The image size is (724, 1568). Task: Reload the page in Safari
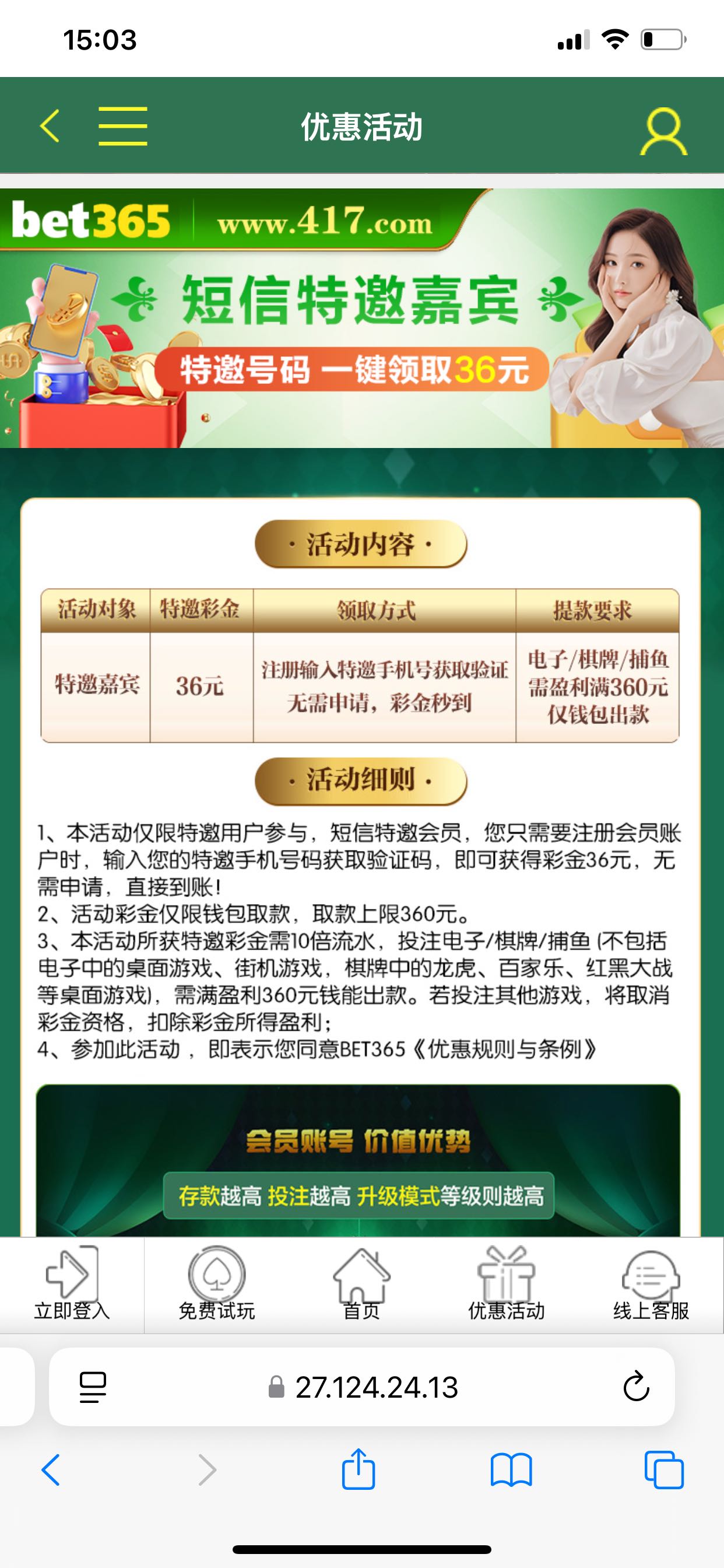coord(637,1387)
